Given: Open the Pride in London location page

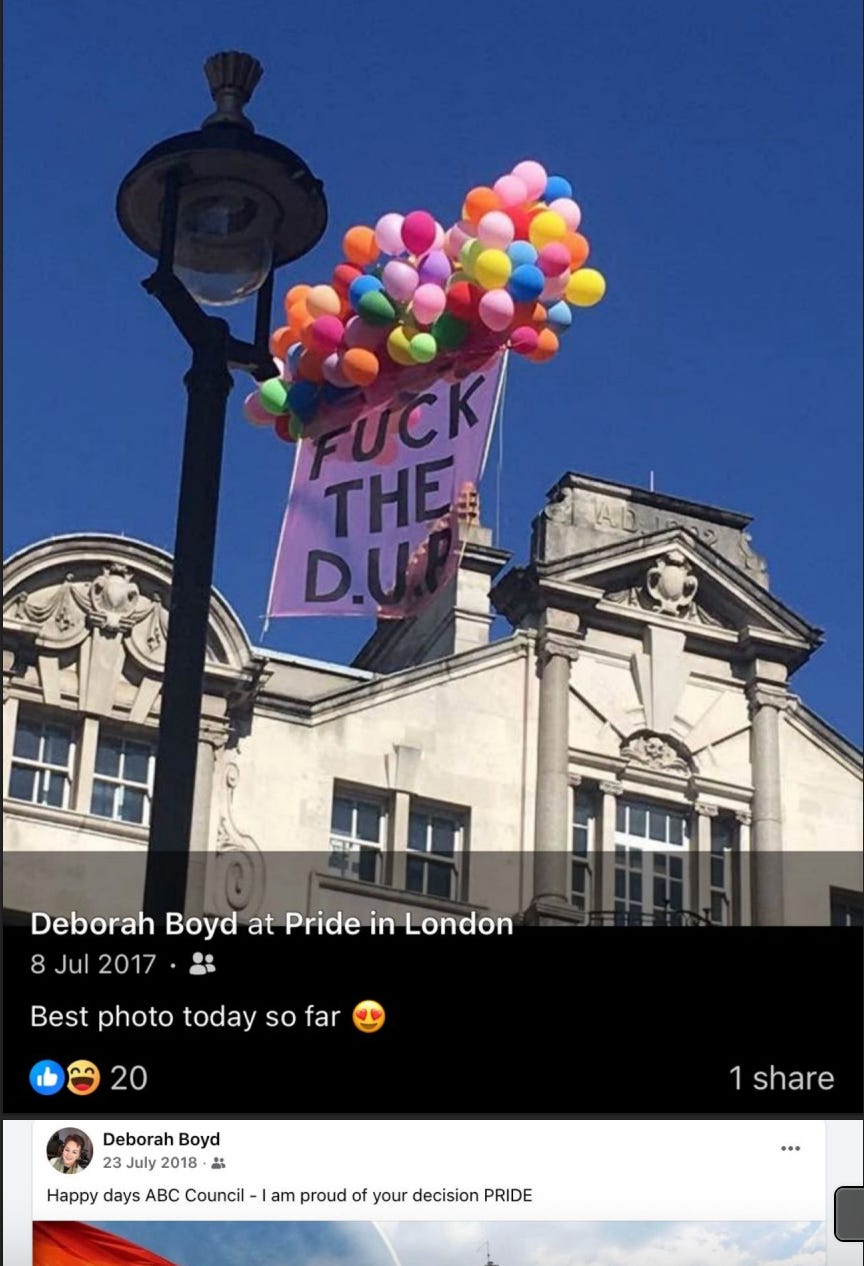Looking at the screenshot, I should tap(398, 924).
